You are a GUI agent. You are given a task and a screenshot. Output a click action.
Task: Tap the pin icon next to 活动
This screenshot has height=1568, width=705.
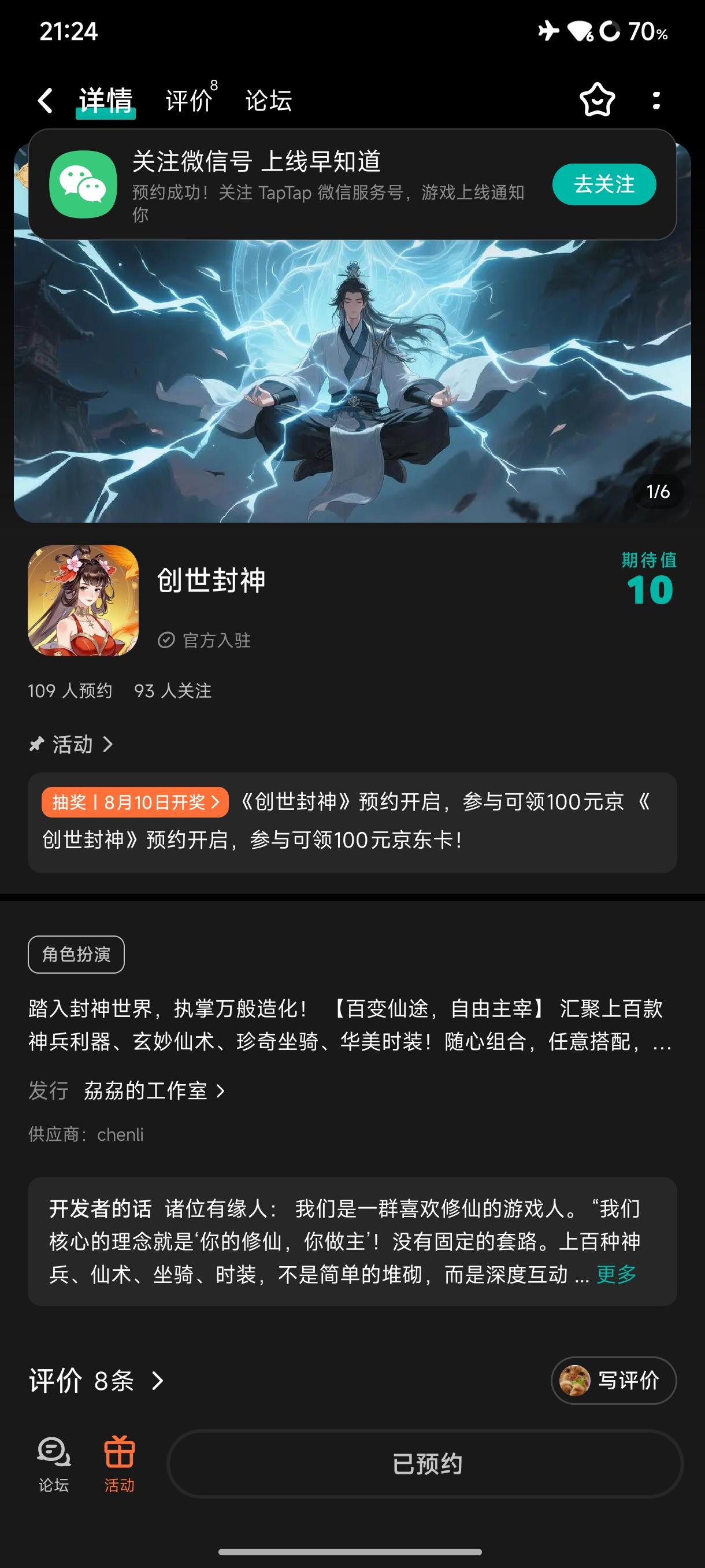tap(36, 744)
